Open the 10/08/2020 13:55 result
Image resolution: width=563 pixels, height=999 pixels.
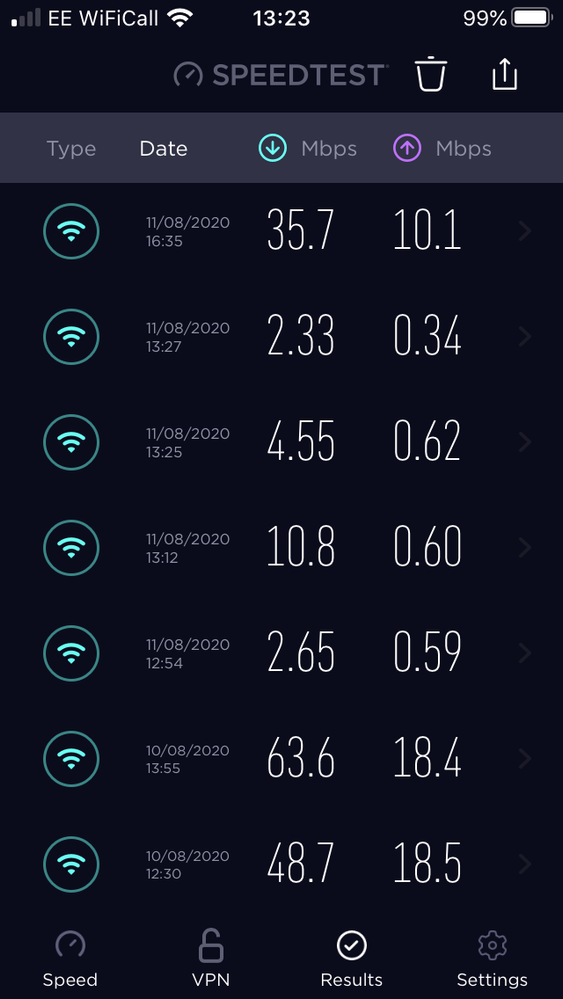click(282, 759)
